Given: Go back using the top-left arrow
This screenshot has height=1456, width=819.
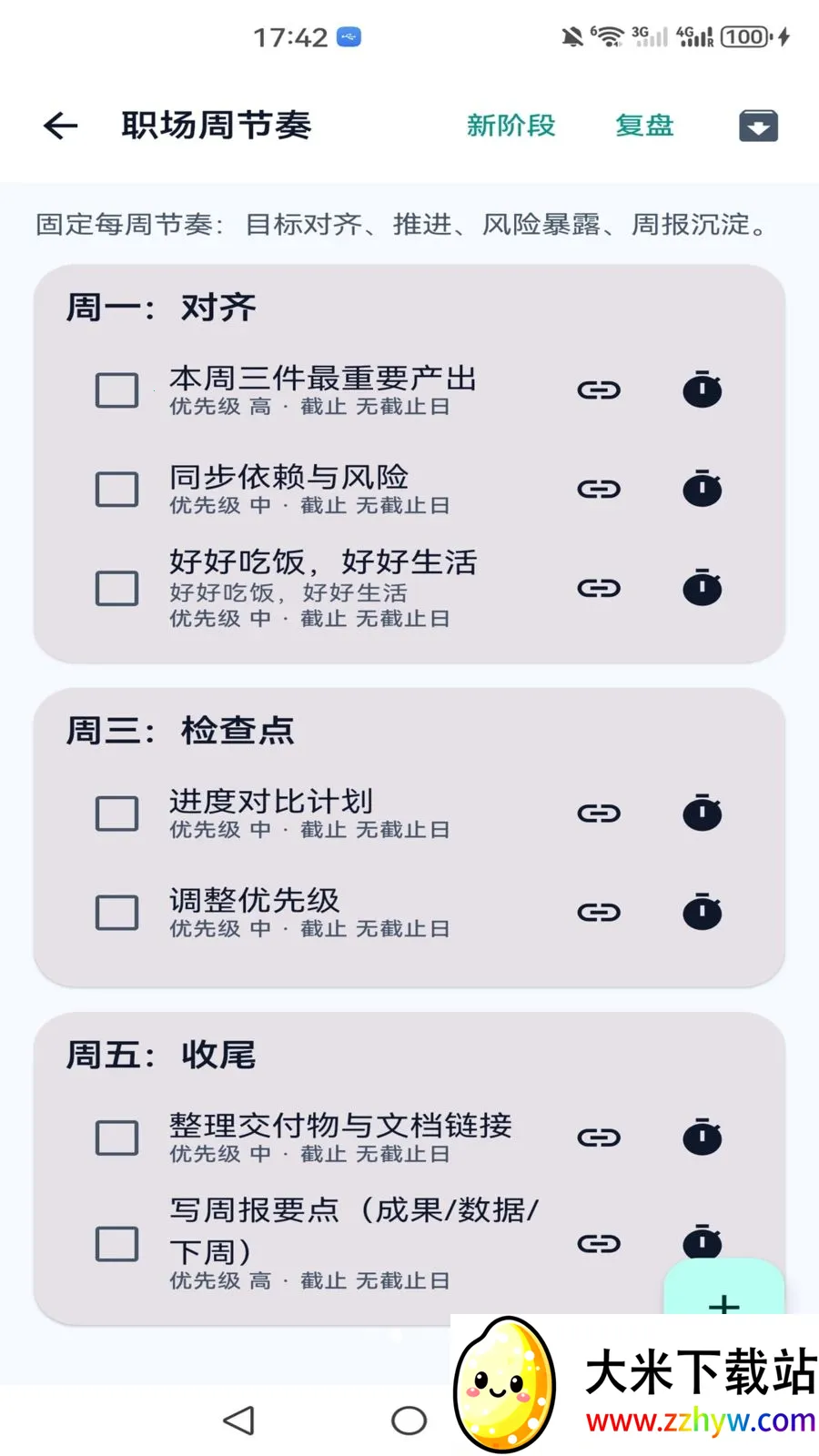Looking at the screenshot, I should tap(61, 126).
